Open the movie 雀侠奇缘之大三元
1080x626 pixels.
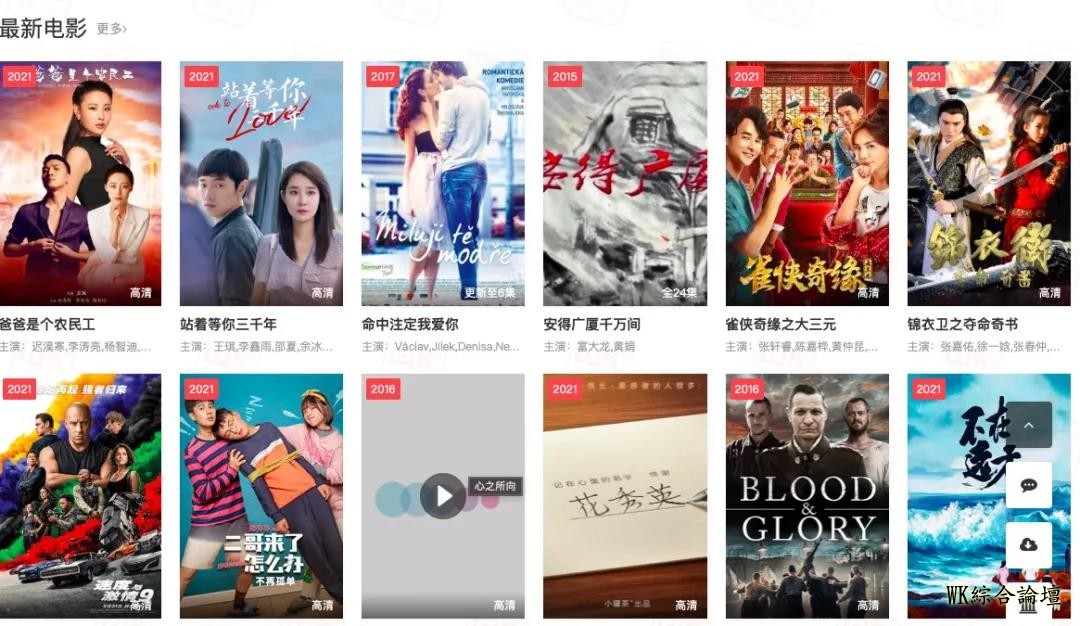click(x=807, y=184)
